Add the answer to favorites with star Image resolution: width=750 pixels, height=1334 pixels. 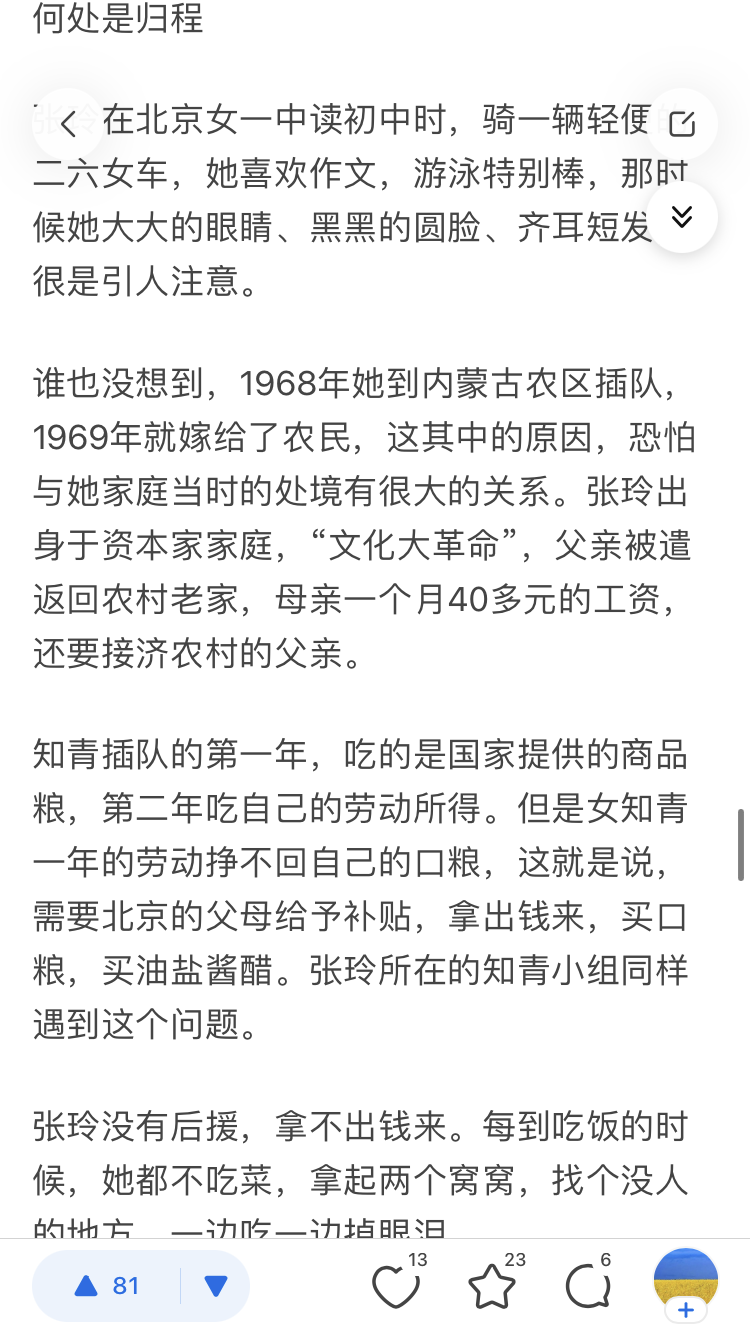tap(493, 1286)
